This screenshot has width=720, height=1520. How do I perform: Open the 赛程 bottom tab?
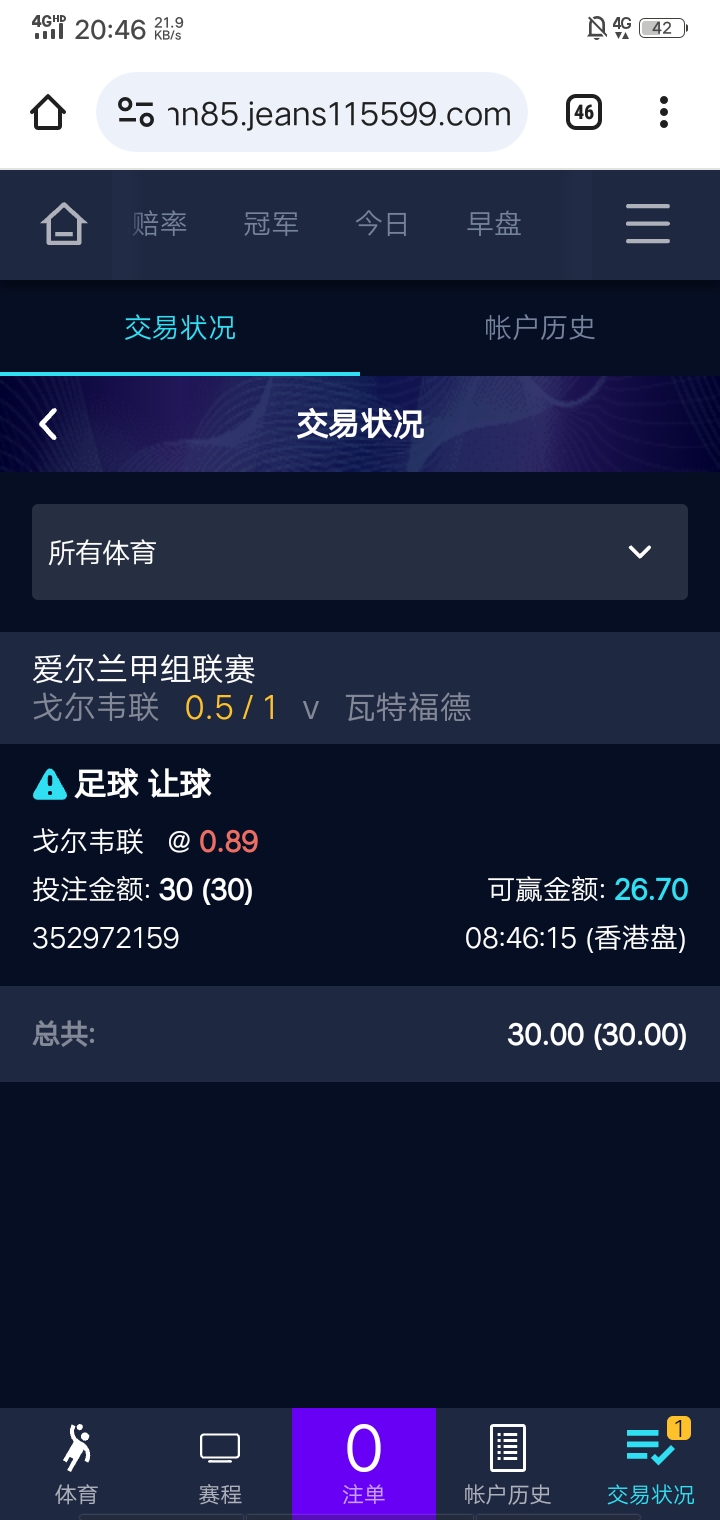220,1464
